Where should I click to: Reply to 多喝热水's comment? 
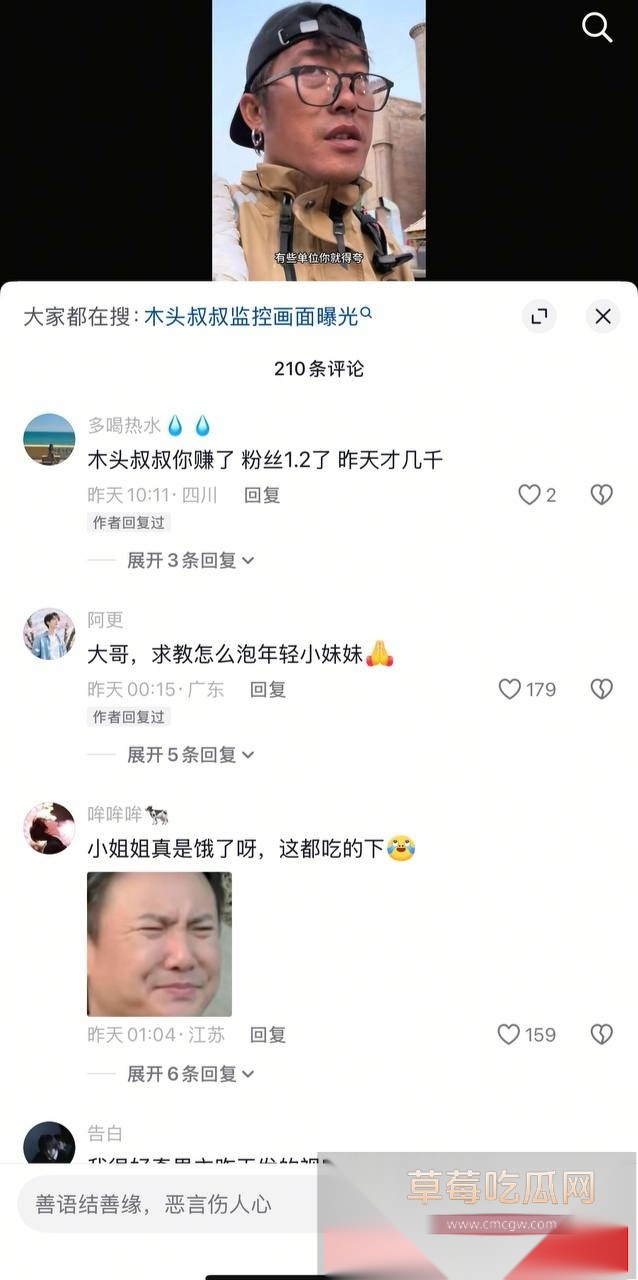pyautogui.click(x=262, y=494)
